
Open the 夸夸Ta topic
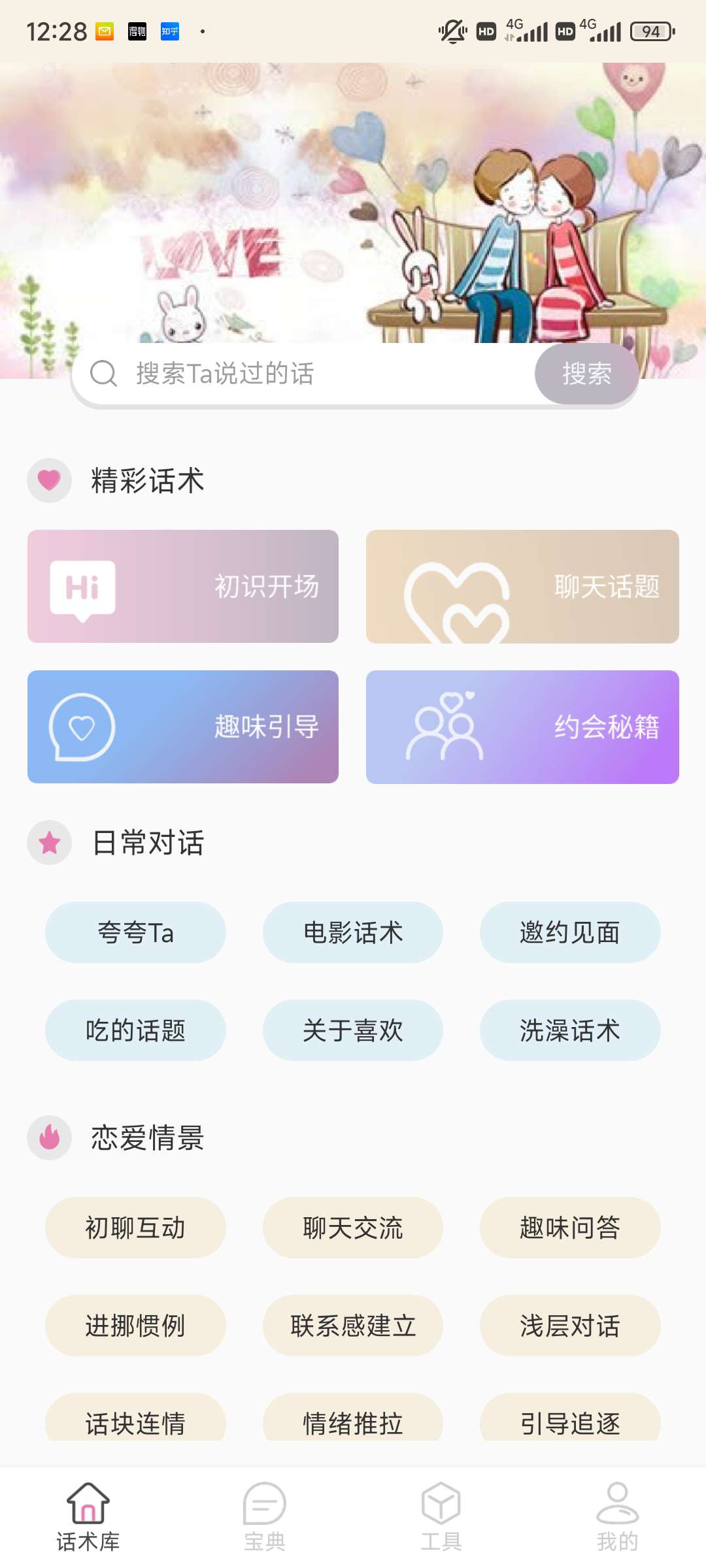(x=135, y=932)
